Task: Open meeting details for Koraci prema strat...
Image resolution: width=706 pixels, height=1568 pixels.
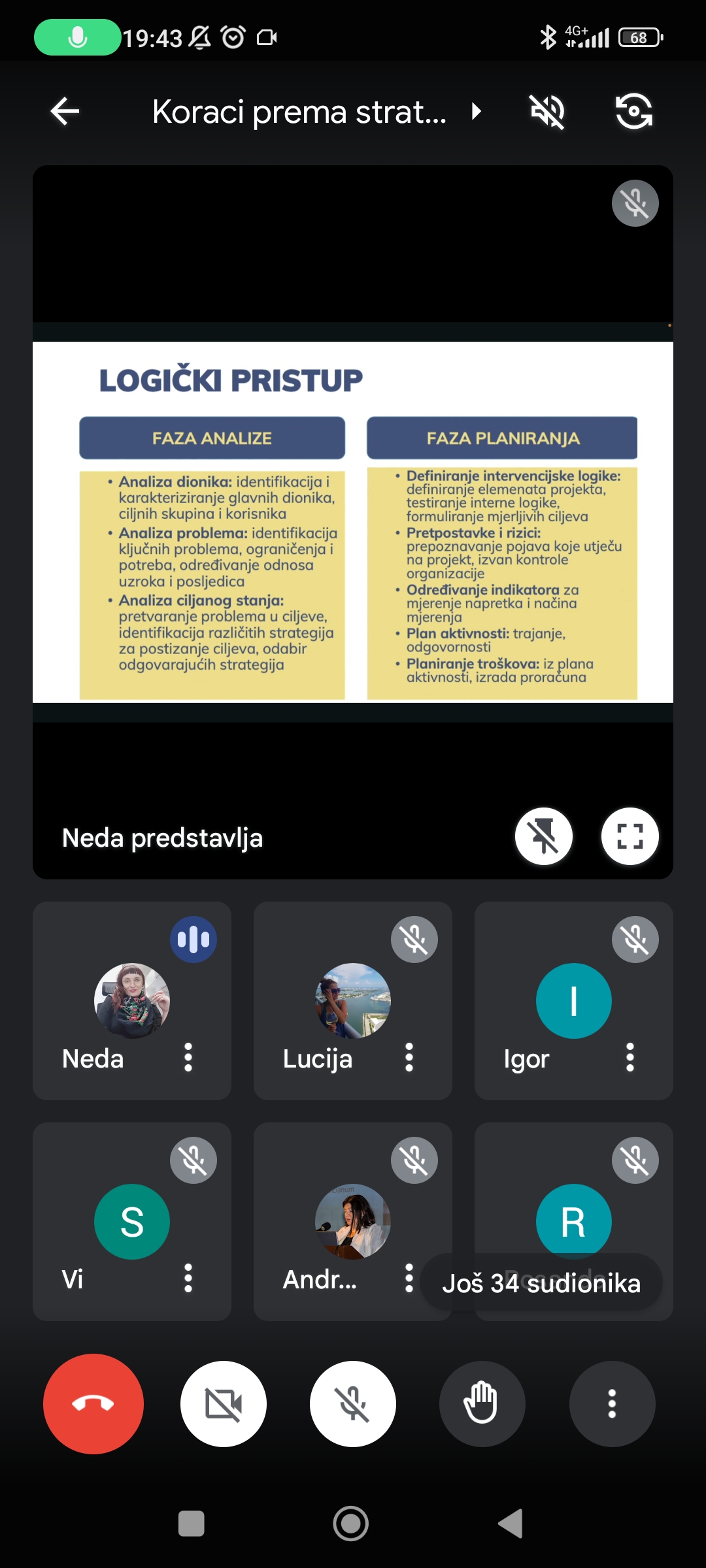Action: point(316,112)
